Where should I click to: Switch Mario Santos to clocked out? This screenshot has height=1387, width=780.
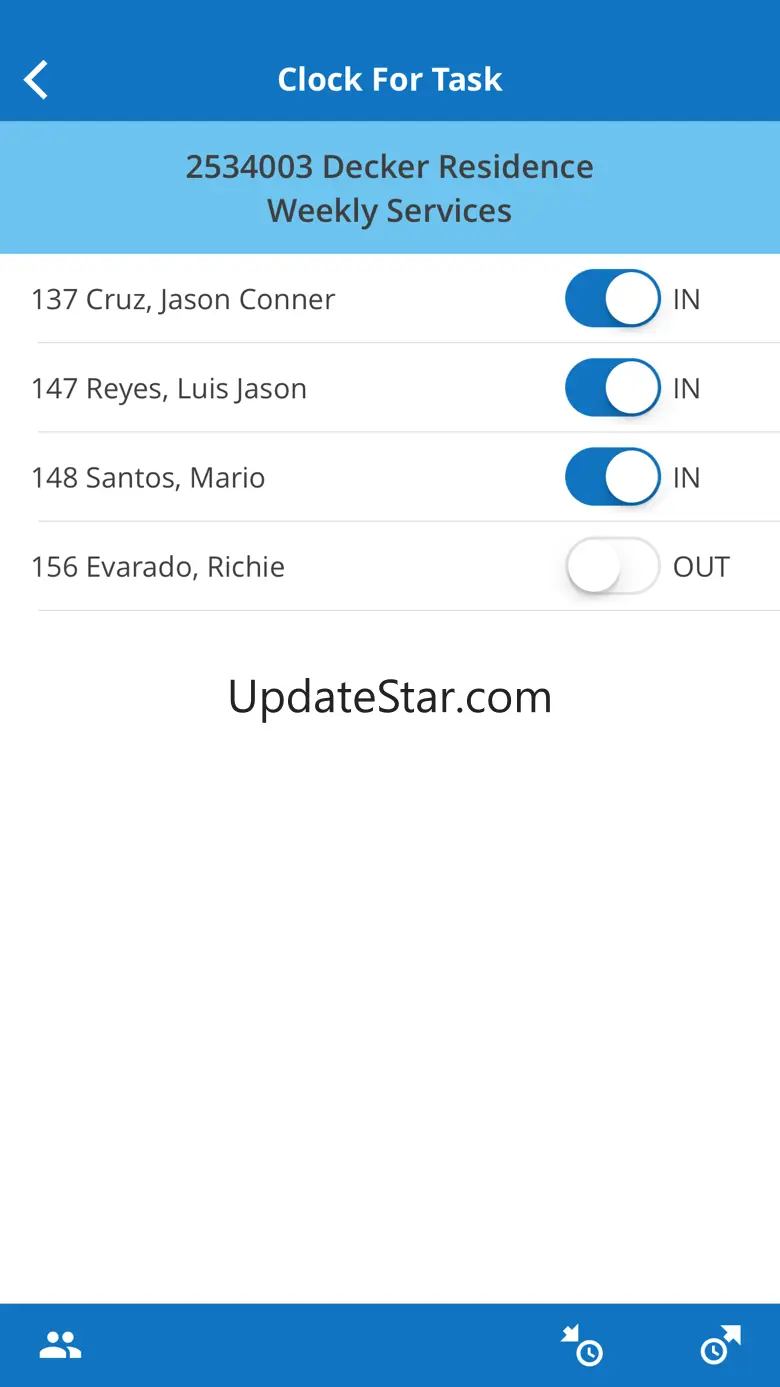[613, 476]
